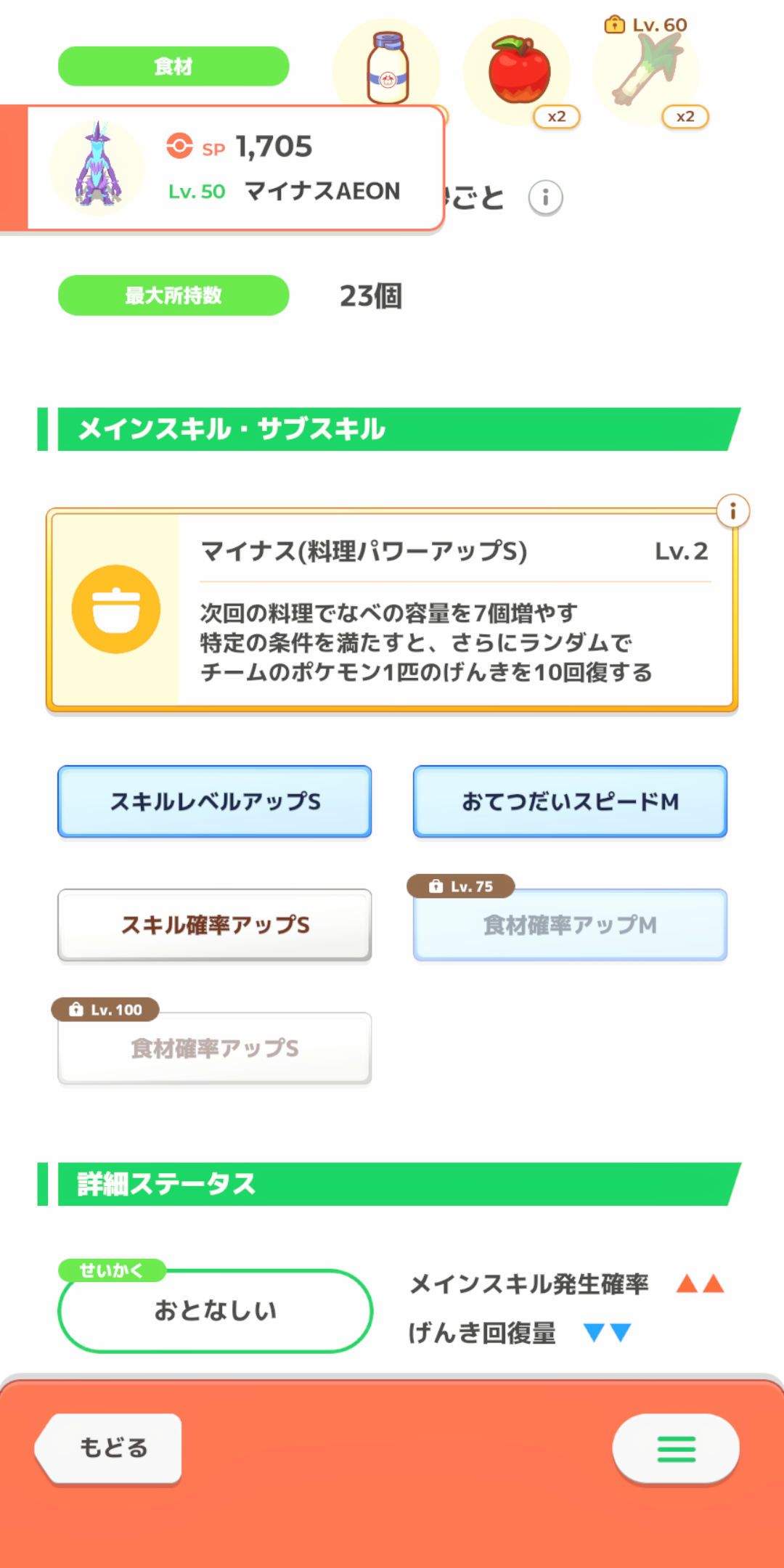Select the おてつだいスピードM sub skill
This screenshot has width=784, height=1568.
(x=570, y=801)
